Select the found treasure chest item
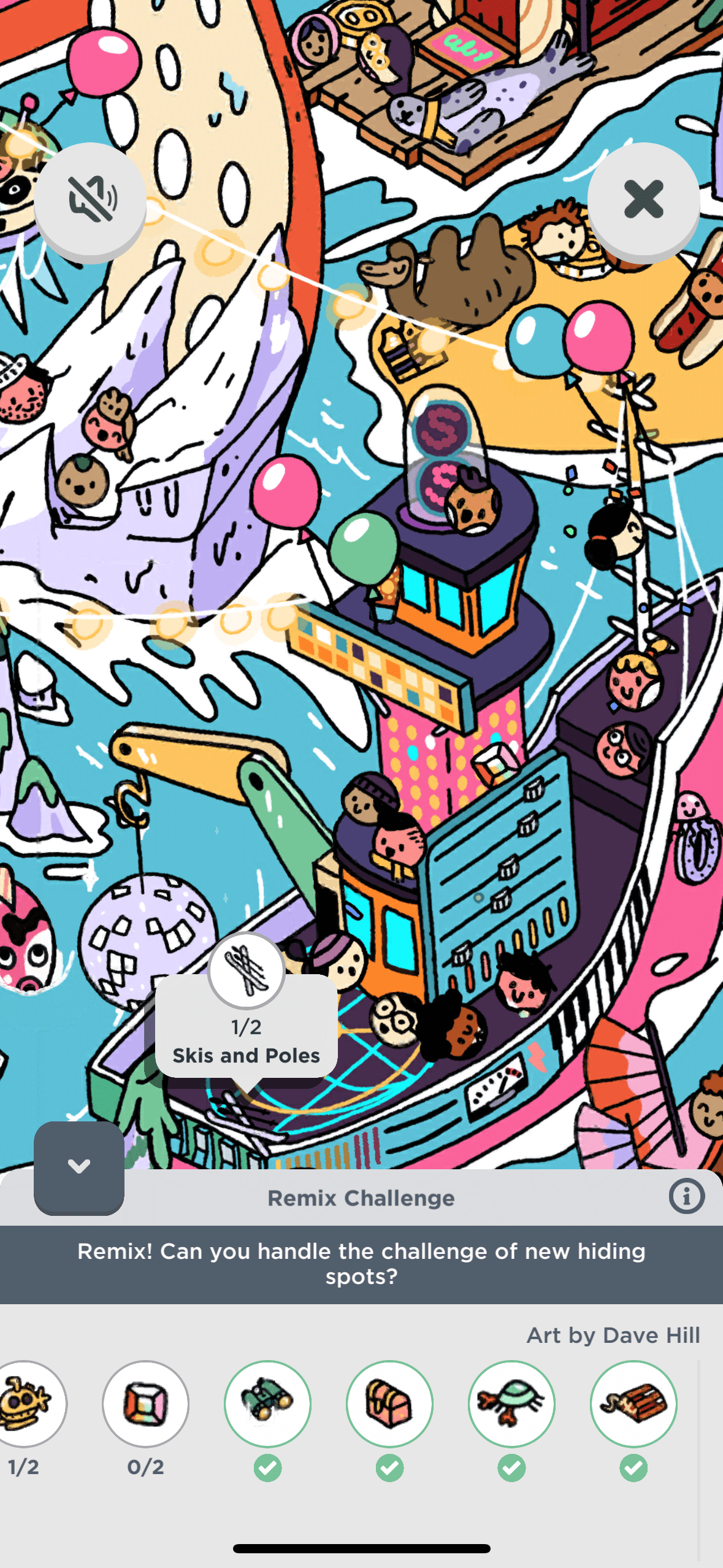 389,1404
